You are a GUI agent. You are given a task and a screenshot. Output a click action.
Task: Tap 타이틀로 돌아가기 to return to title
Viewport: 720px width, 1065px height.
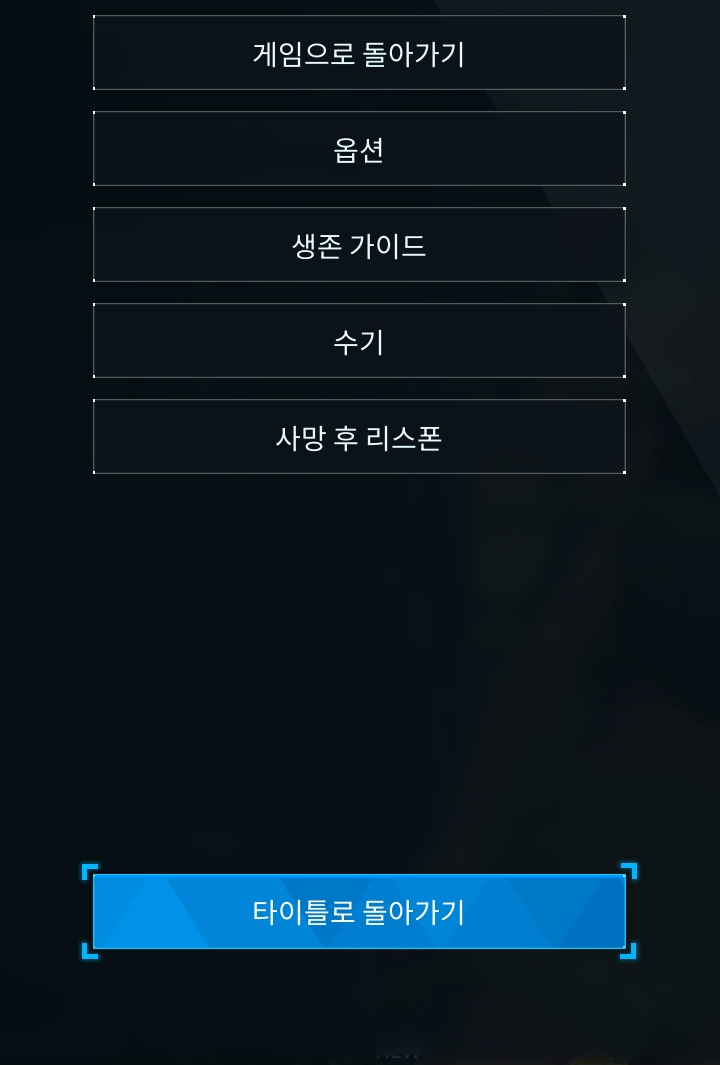point(359,911)
